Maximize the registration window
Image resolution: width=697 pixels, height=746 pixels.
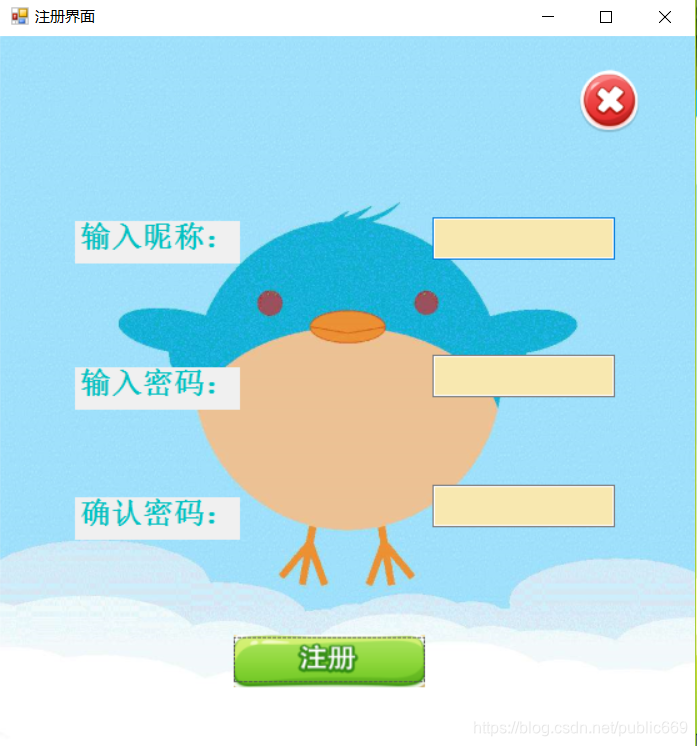pyautogui.click(x=605, y=17)
